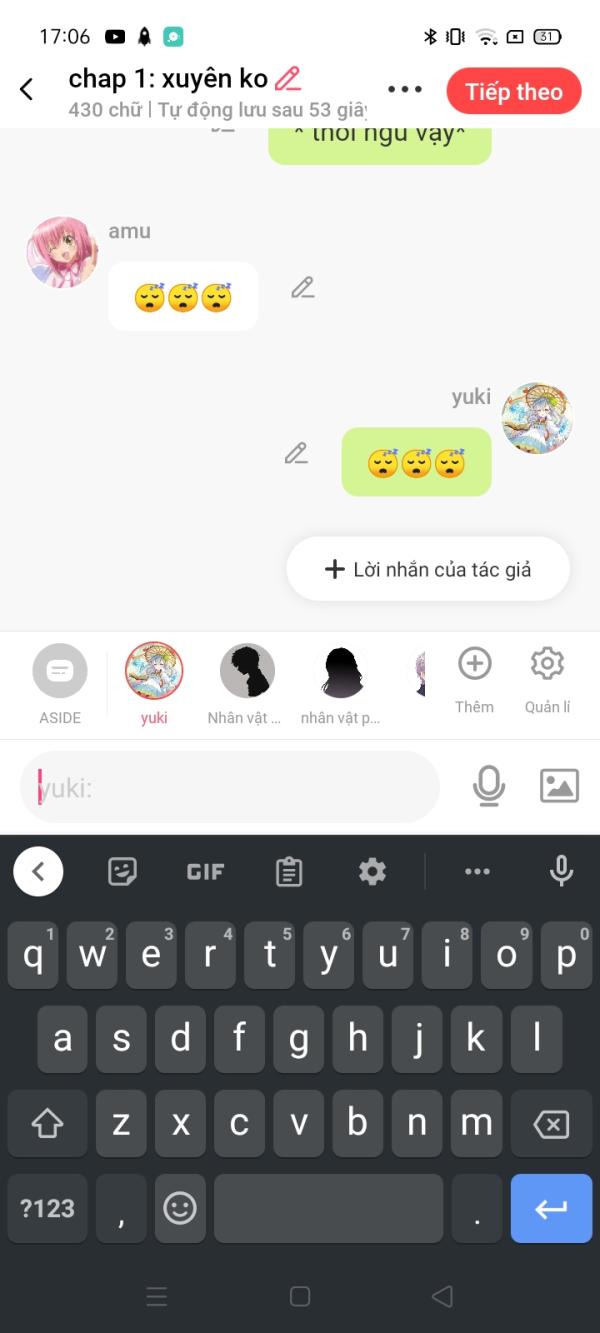The height and width of the screenshot is (1333, 600).
Task: Tap the Tiếp theo button
Action: (514, 92)
